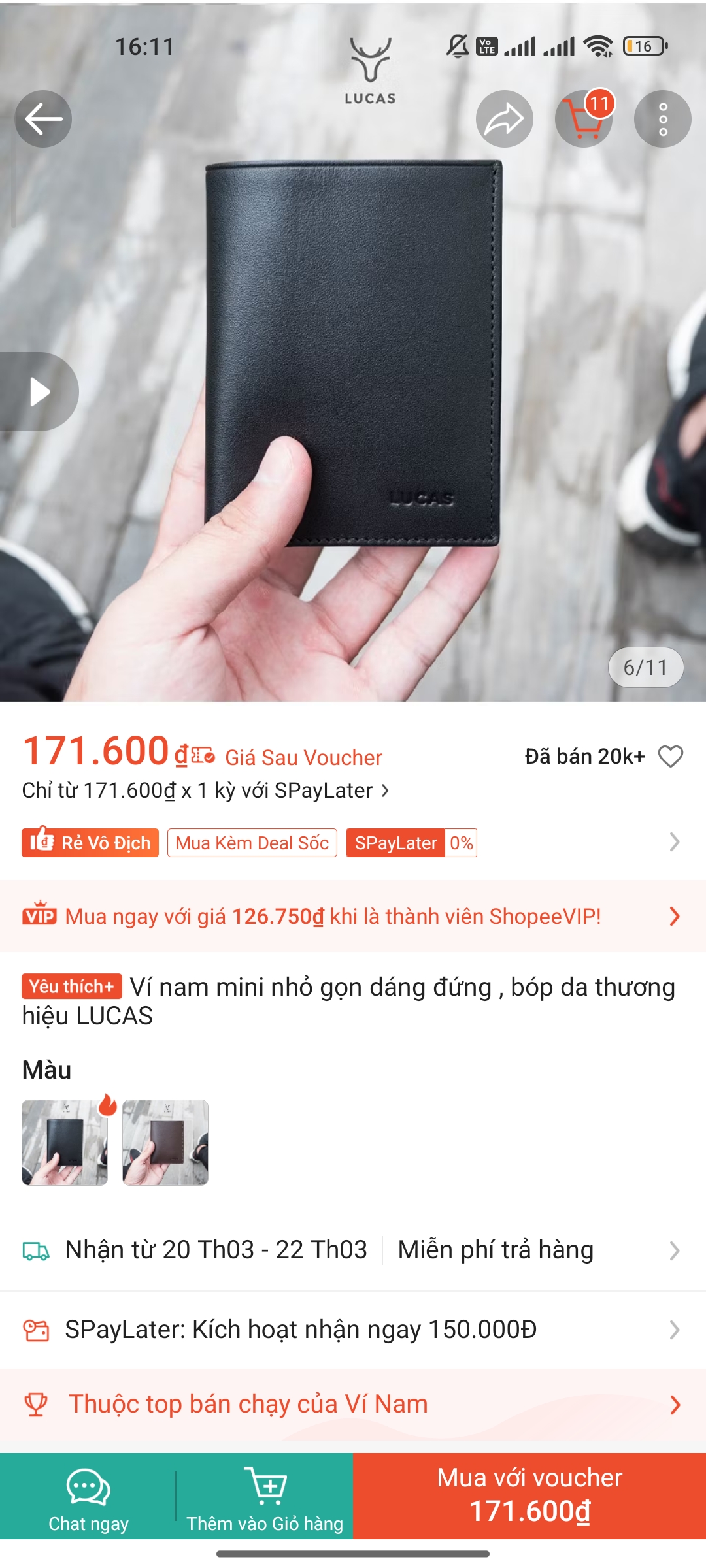View Thuộc top bán chạy của Ví Nam
The image size is (706, 1568).
click(x=353, y=1404)
